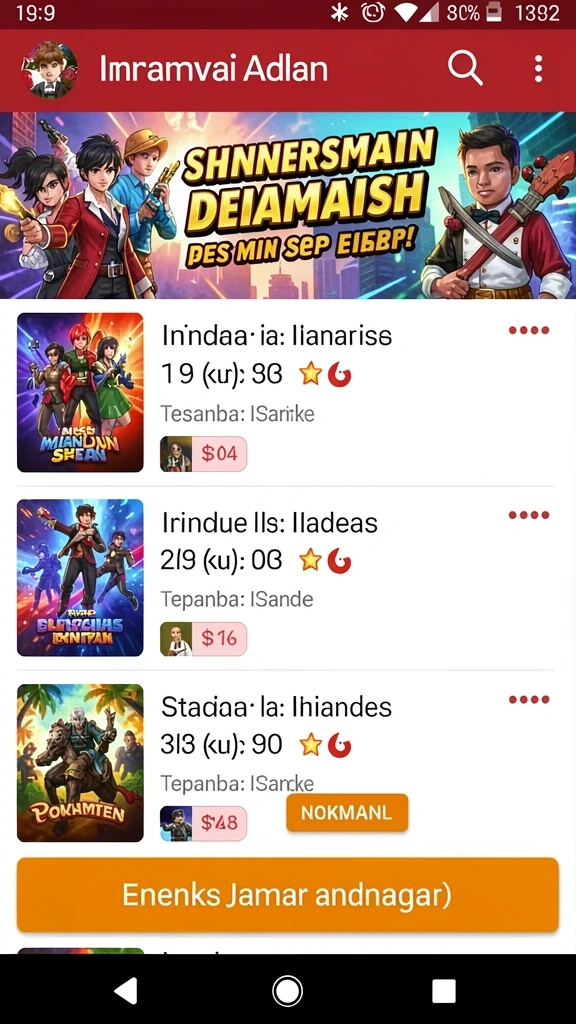This screenshot has height=1024, width=576.
Task: Go back with the system back button
Action: [127, 991]
